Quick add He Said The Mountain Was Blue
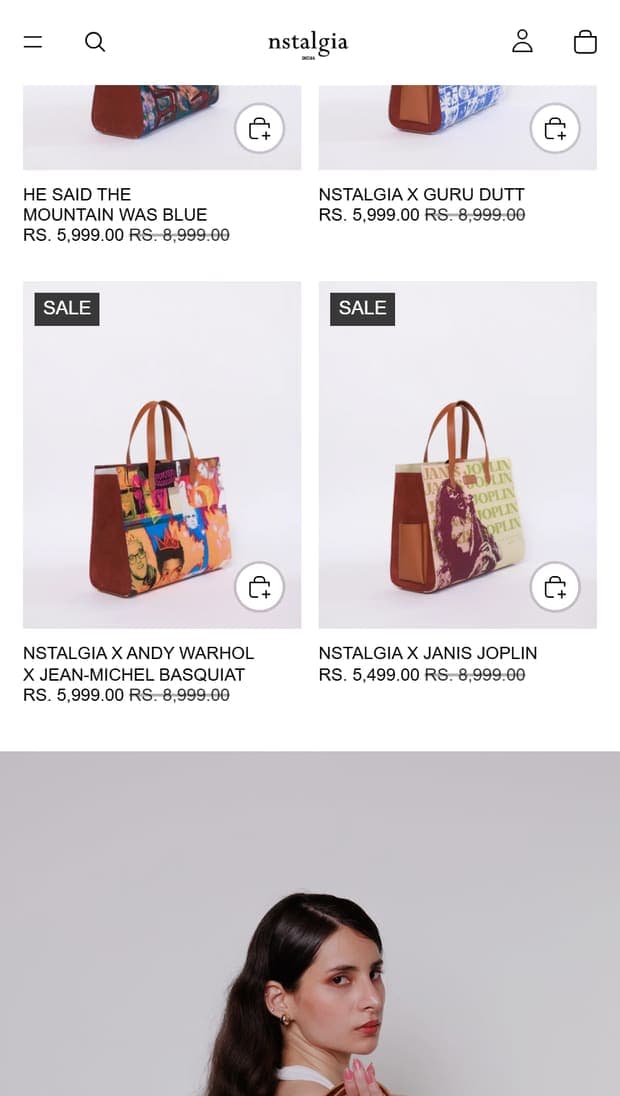The width and height of the screenshot is (620, 1096). pos(259,129)
